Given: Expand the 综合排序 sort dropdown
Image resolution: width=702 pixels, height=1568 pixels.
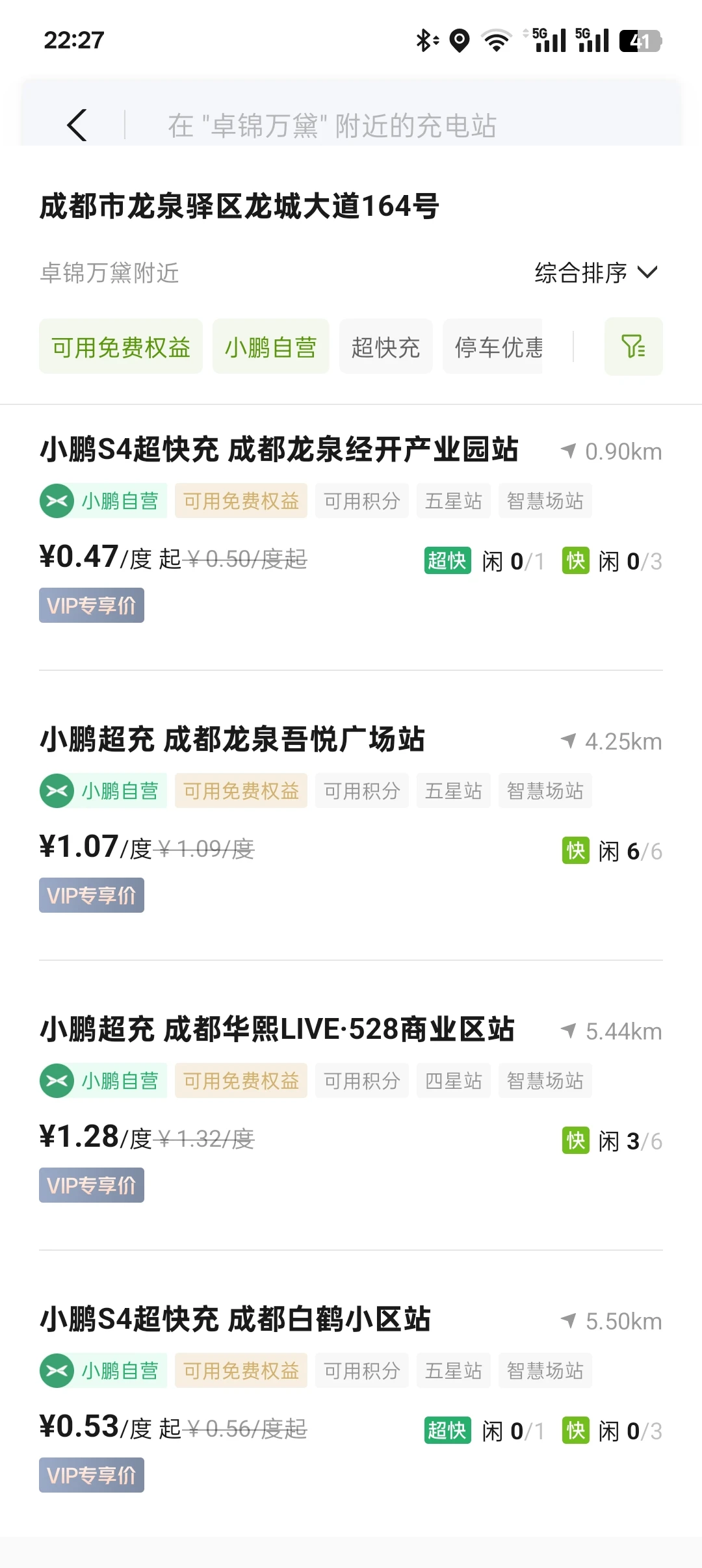Looking at the screenshot, I should pyautogui.click(x=596, y=272).
